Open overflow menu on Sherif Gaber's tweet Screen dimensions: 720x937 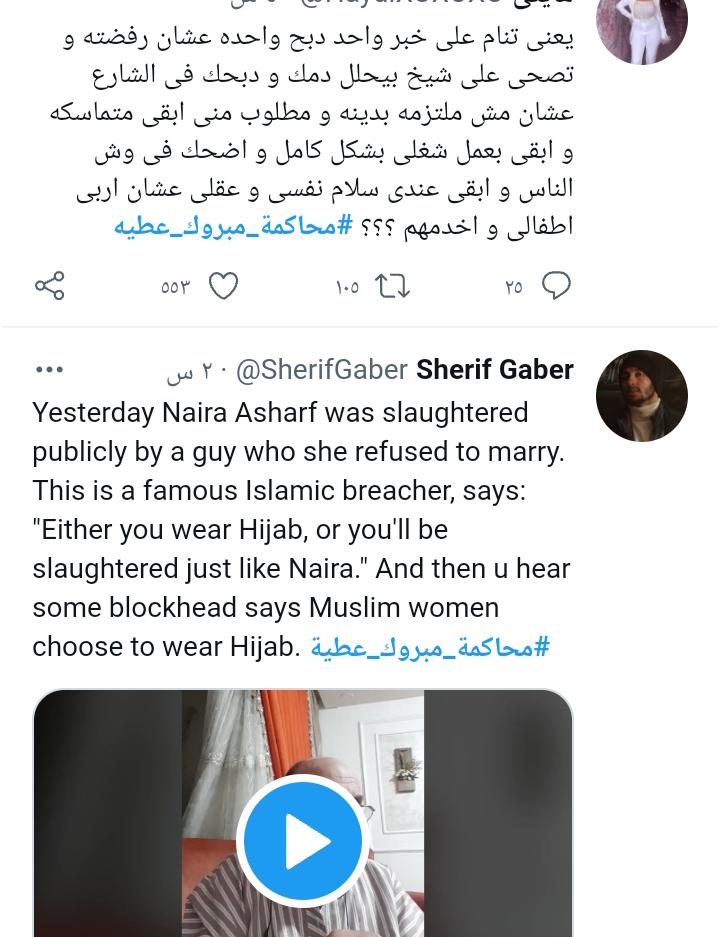[49, 370]
